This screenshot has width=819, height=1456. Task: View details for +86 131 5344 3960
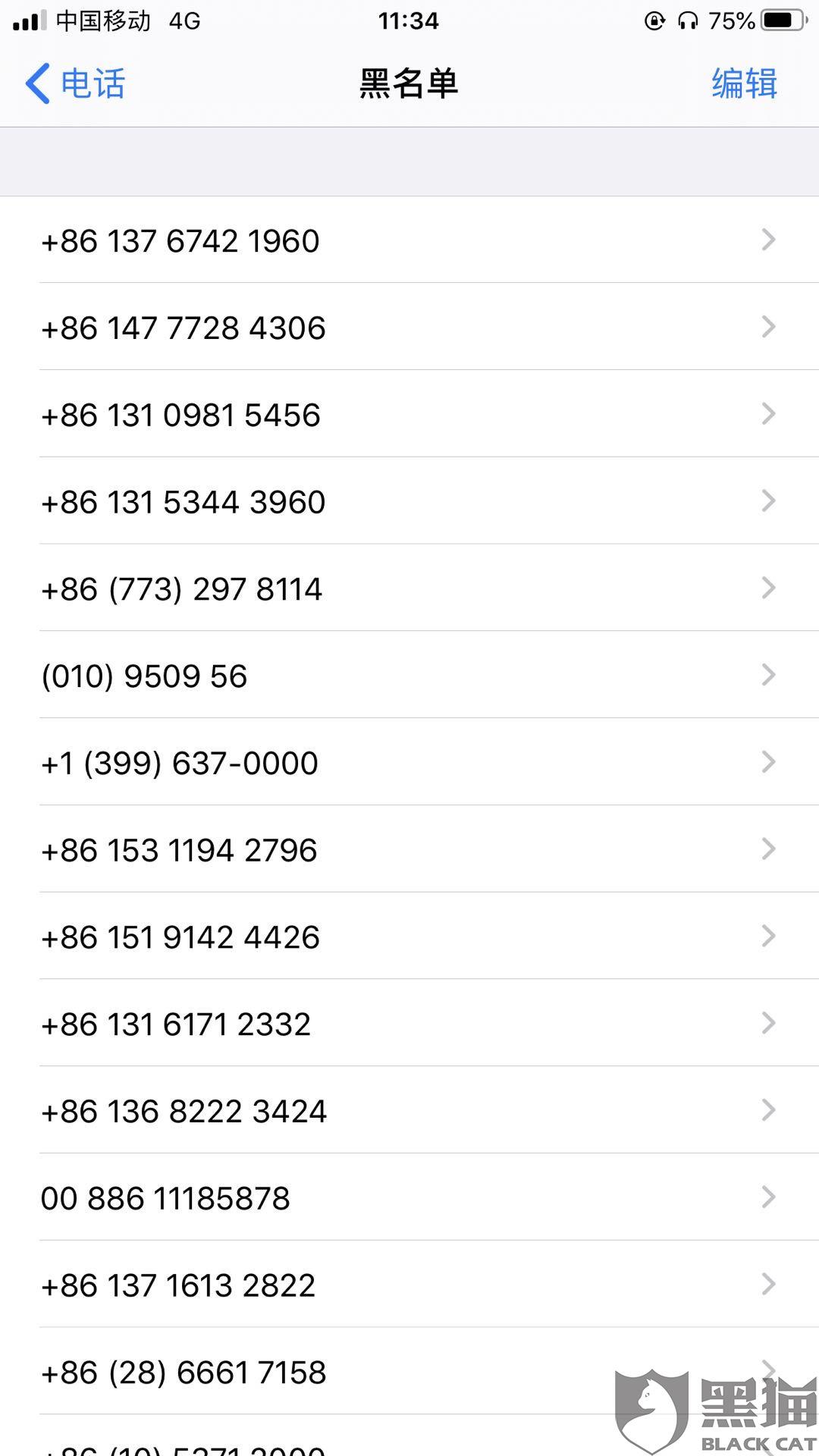coord(409,501)
